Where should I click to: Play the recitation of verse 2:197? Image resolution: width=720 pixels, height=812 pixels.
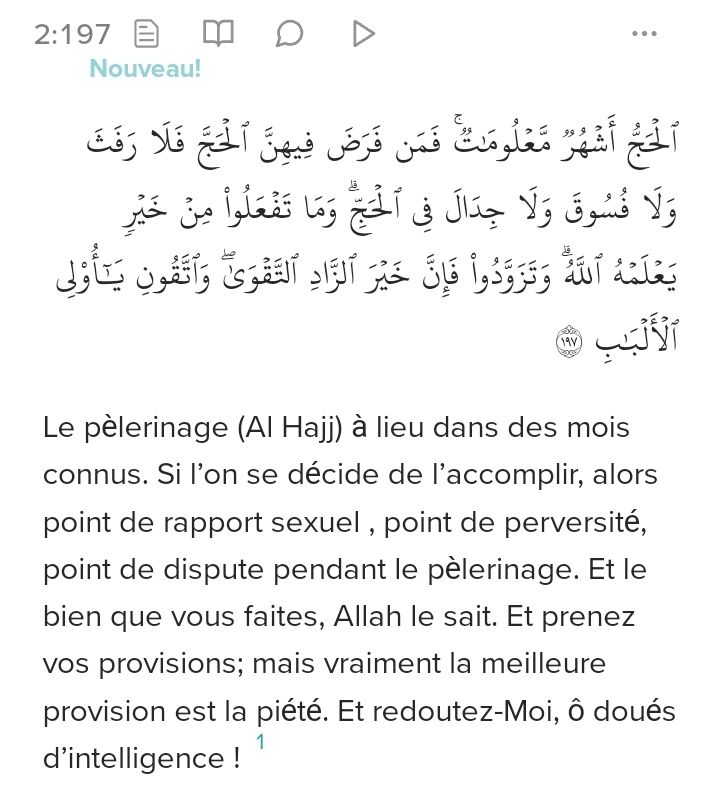point(363,35)
